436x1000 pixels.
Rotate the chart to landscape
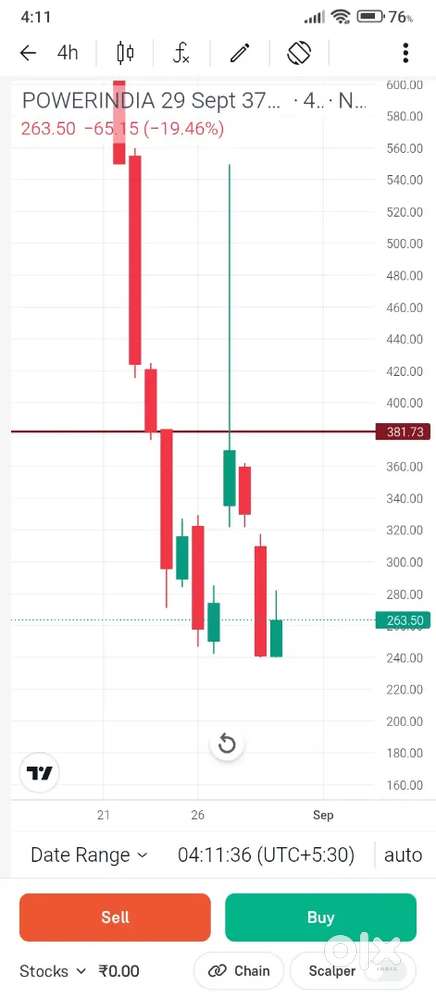pos(299,53)
